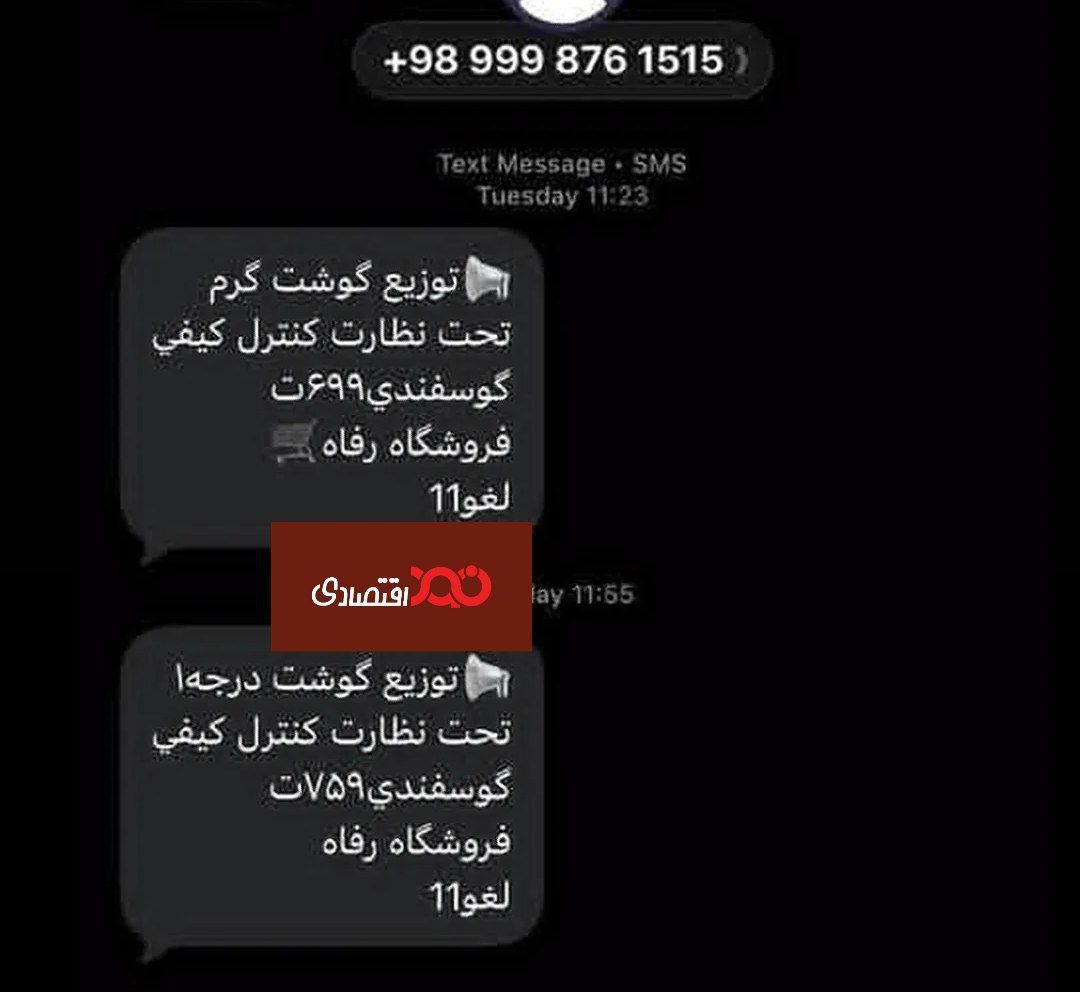Open contact details for +98 999 876 1515

pos(562,60)
